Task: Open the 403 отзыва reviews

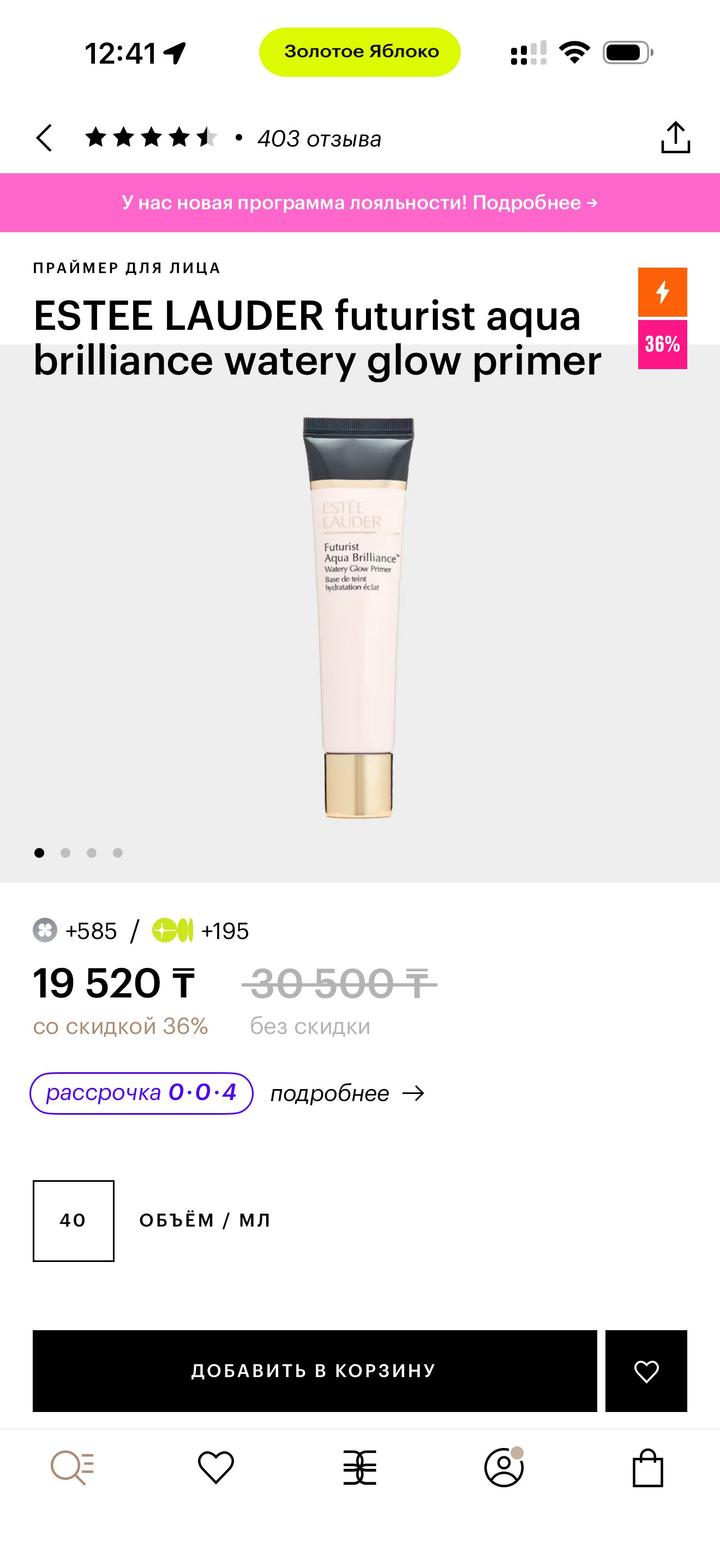Action: click(318, 139)
